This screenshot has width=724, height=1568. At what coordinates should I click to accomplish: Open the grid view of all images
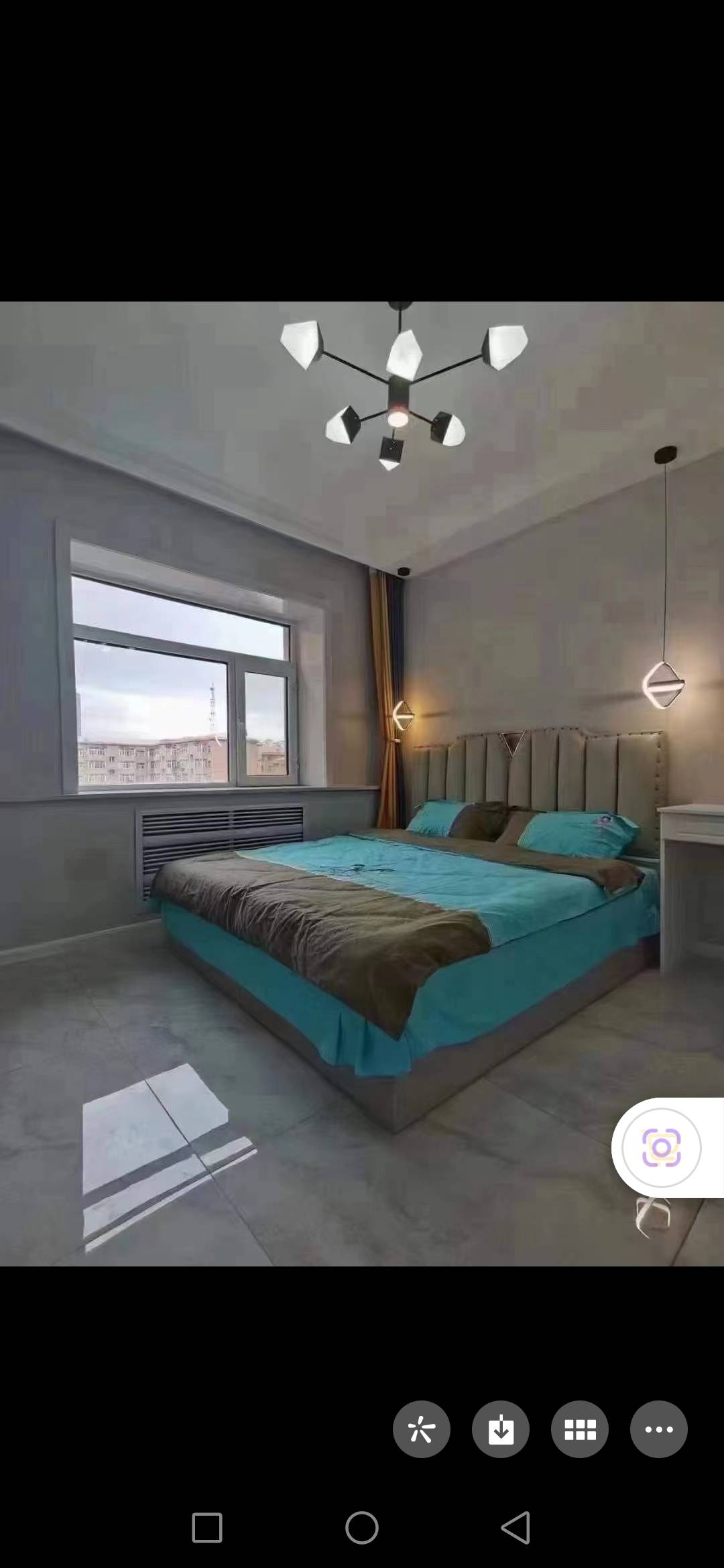[579, 1429]
